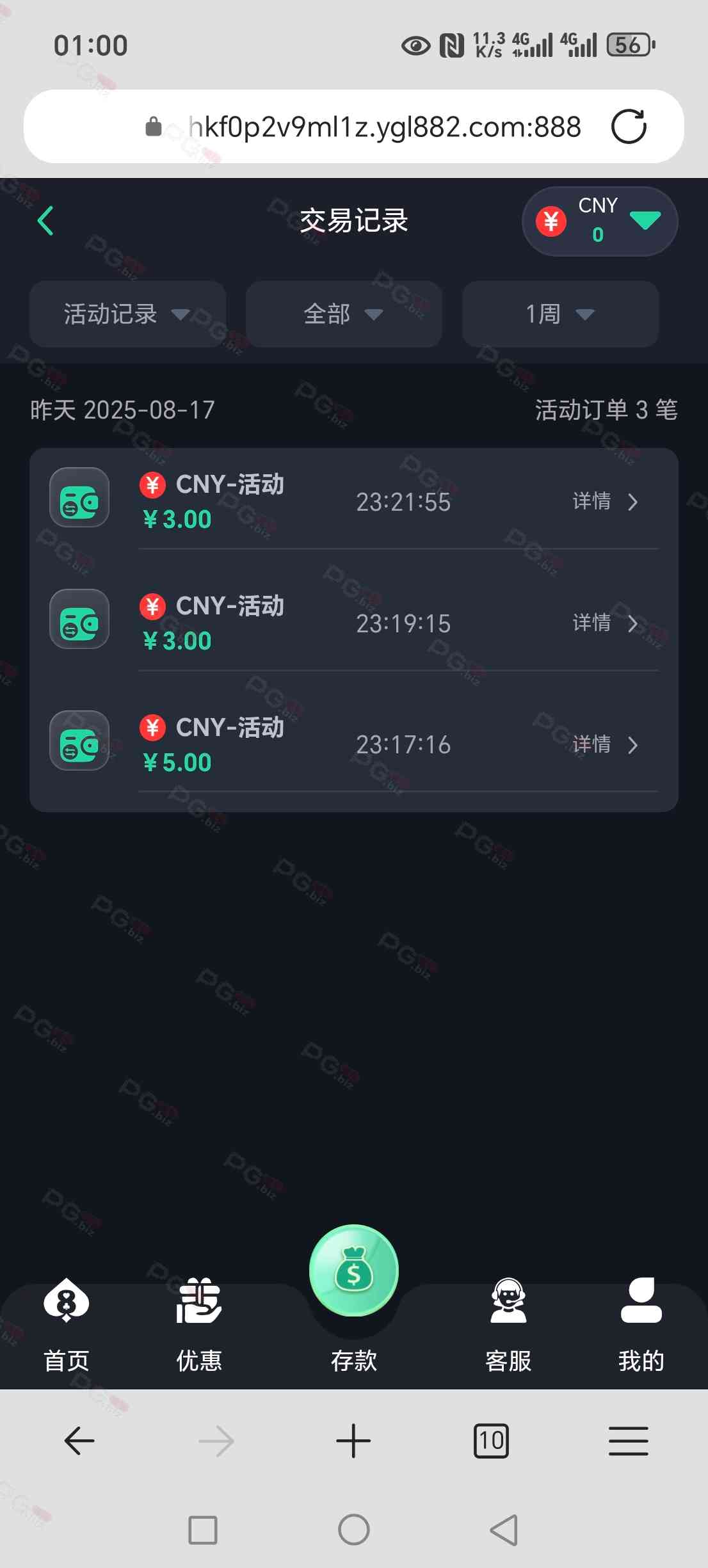Image resolution: width=708 pixels, height=1568 pixels.
Task: Open a new browser tab
Action: click(x=353, y=1441)
